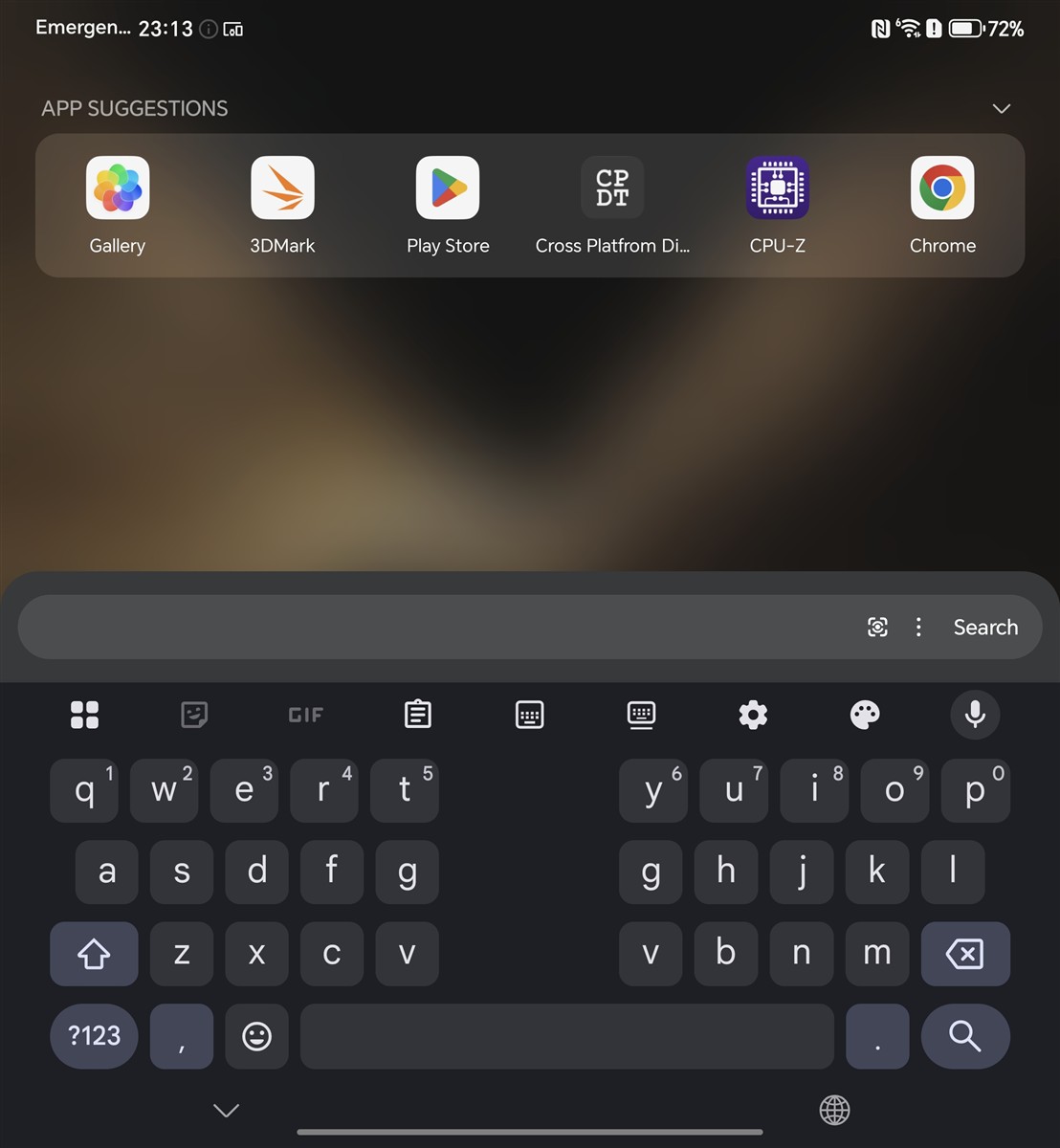Focus the search text field

[x=431, y=627]
